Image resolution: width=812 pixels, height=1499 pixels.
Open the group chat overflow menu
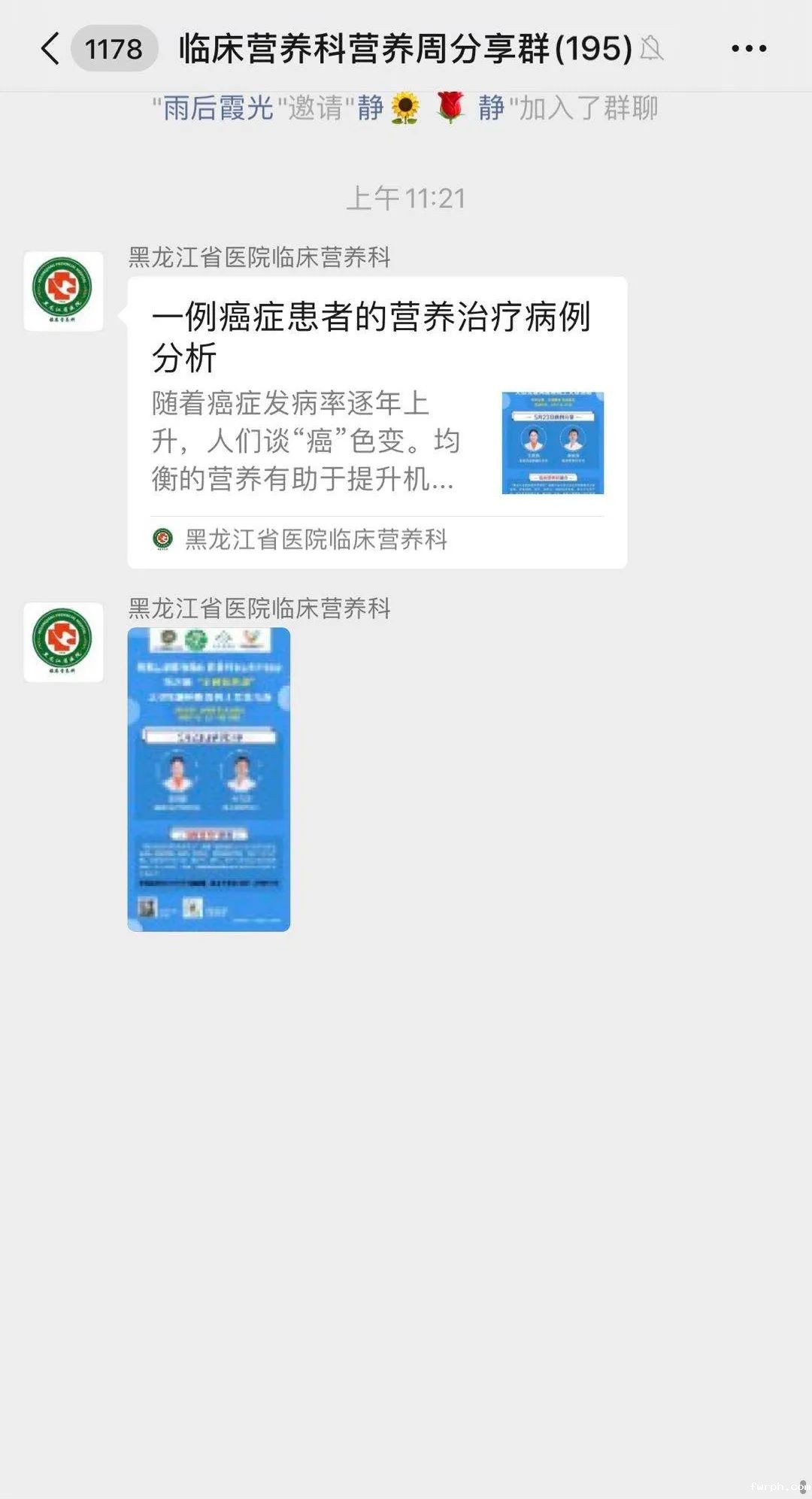pyautogui.click(x=749, y=49)
